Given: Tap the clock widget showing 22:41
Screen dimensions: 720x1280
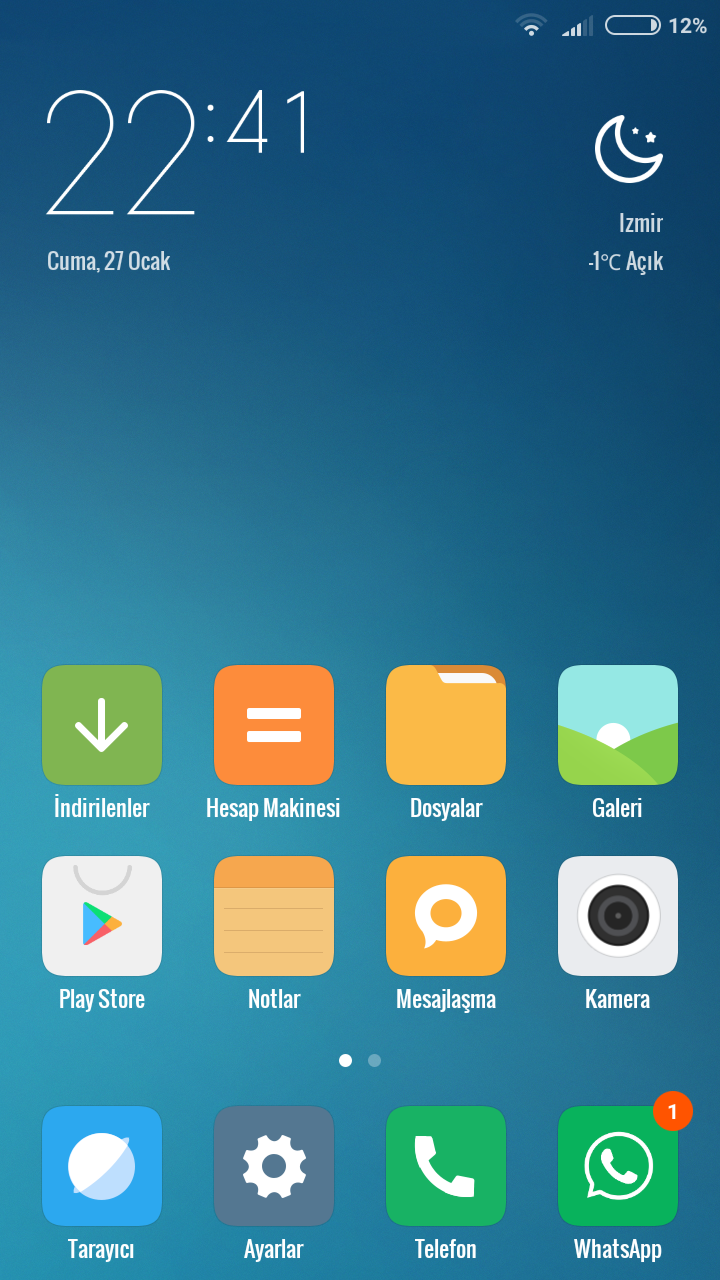Looking at the screenshot, I should point(178,155).
